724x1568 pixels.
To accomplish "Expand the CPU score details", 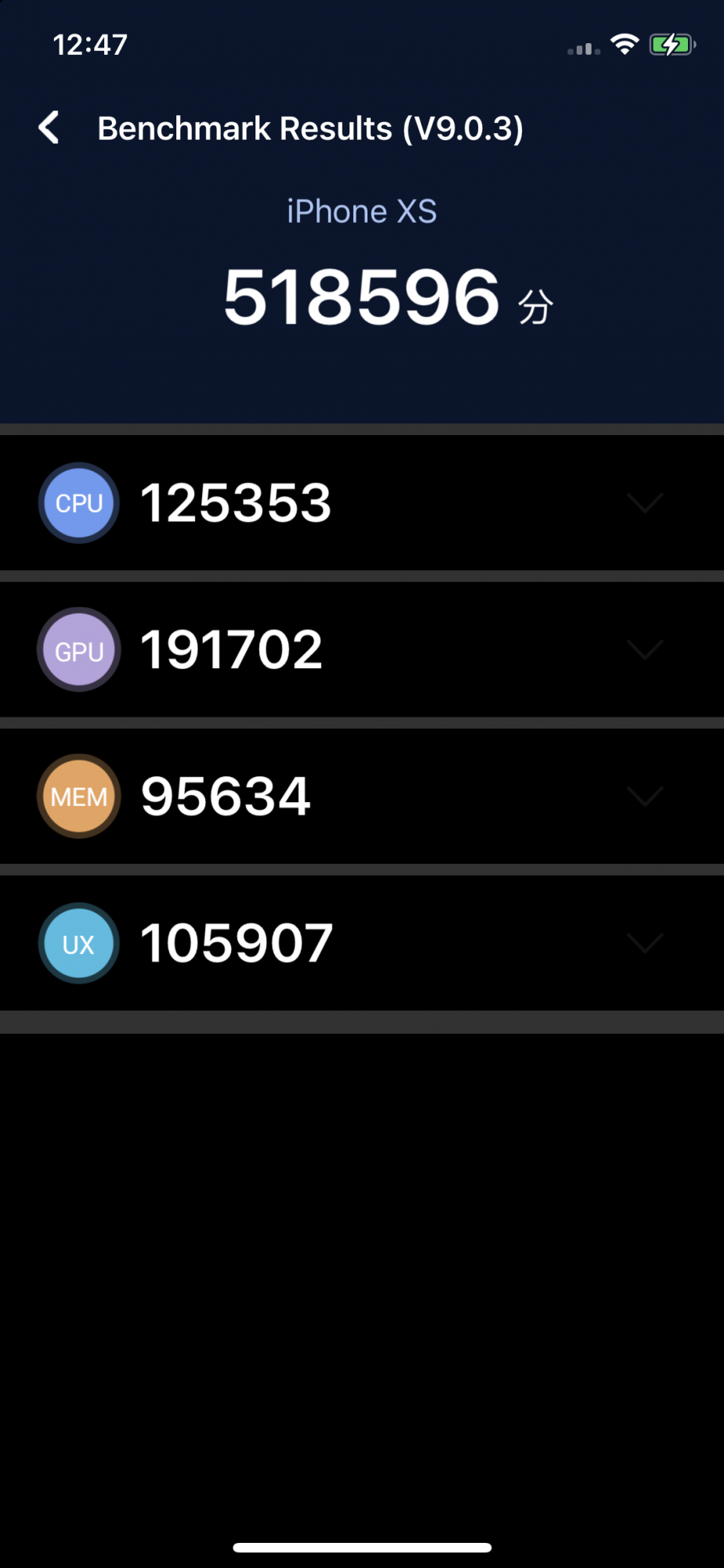I will point(645,503).
